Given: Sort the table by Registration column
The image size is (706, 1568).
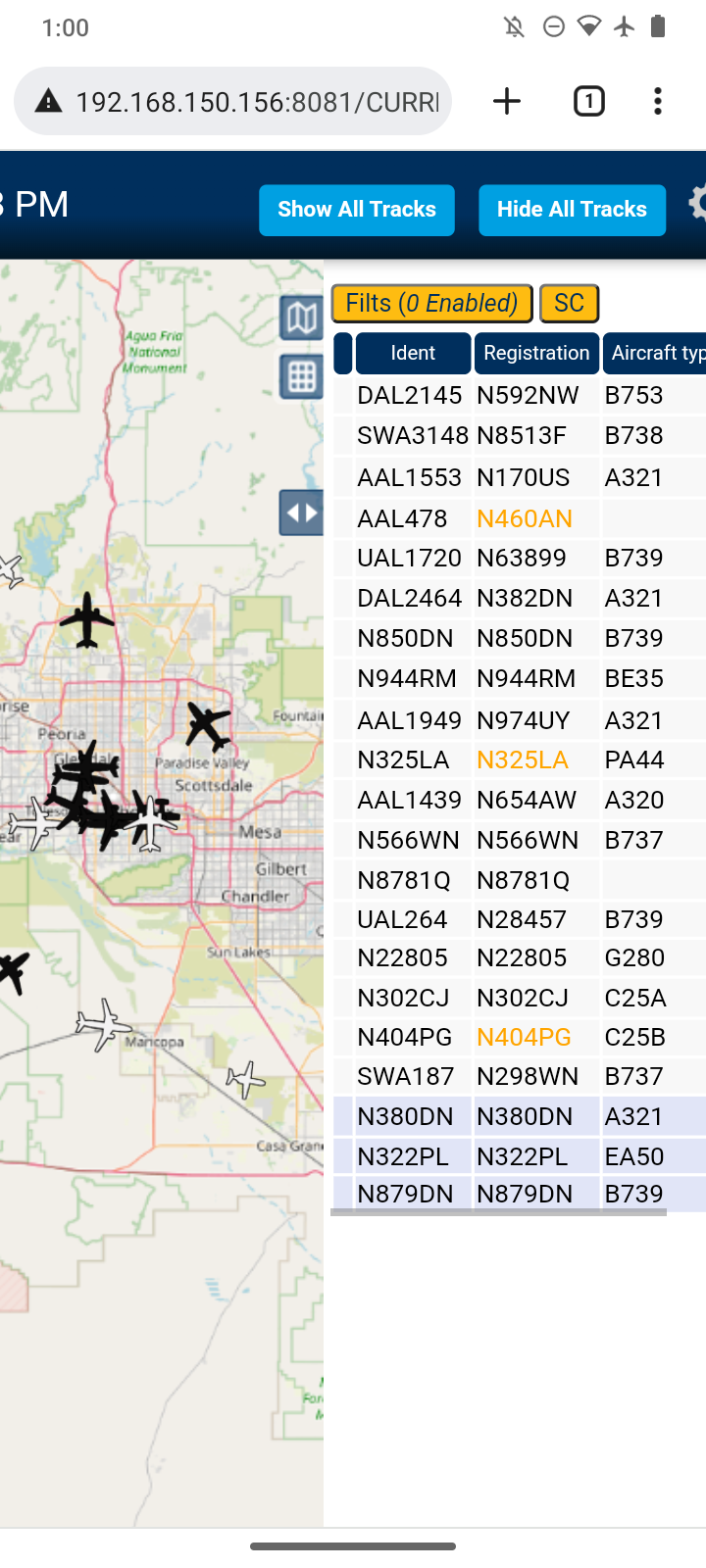Looking at the screenshot, I should click(x=536, y=353).
